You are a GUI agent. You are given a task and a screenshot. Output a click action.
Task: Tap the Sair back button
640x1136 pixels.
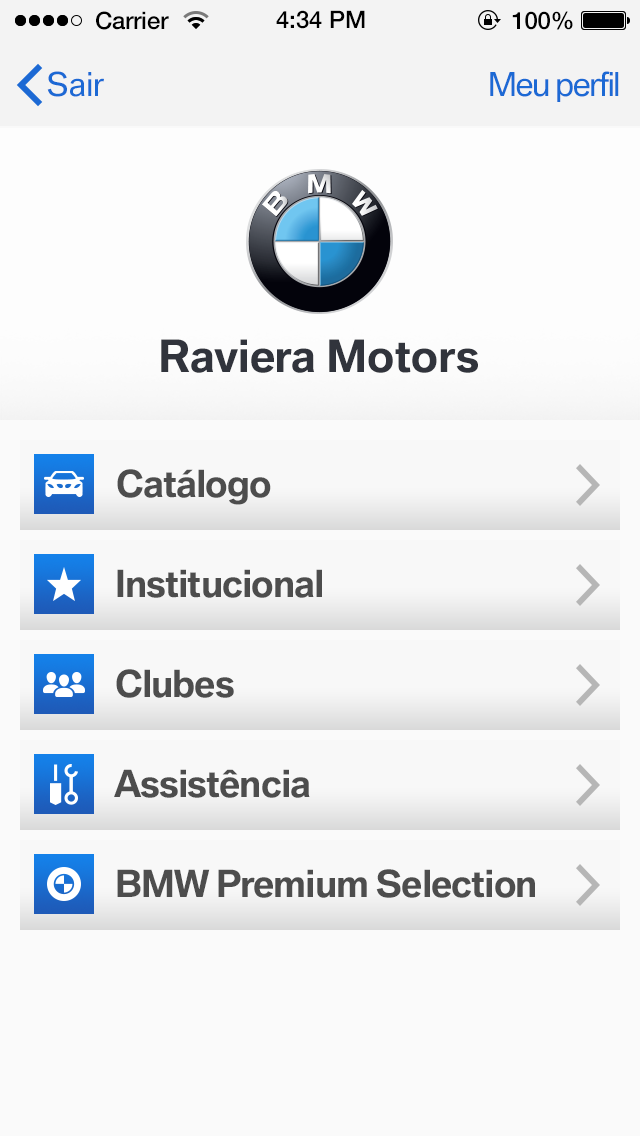tap(61, 85)
